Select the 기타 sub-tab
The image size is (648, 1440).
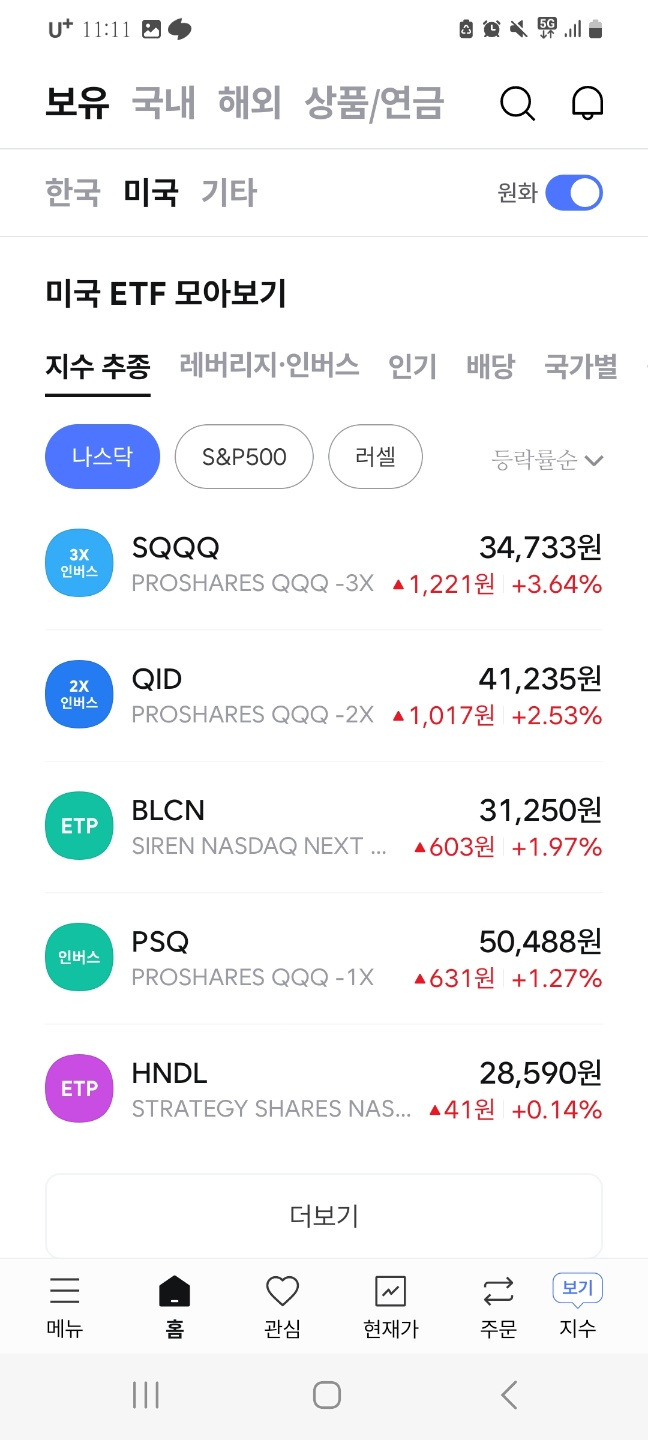point(229,192)
